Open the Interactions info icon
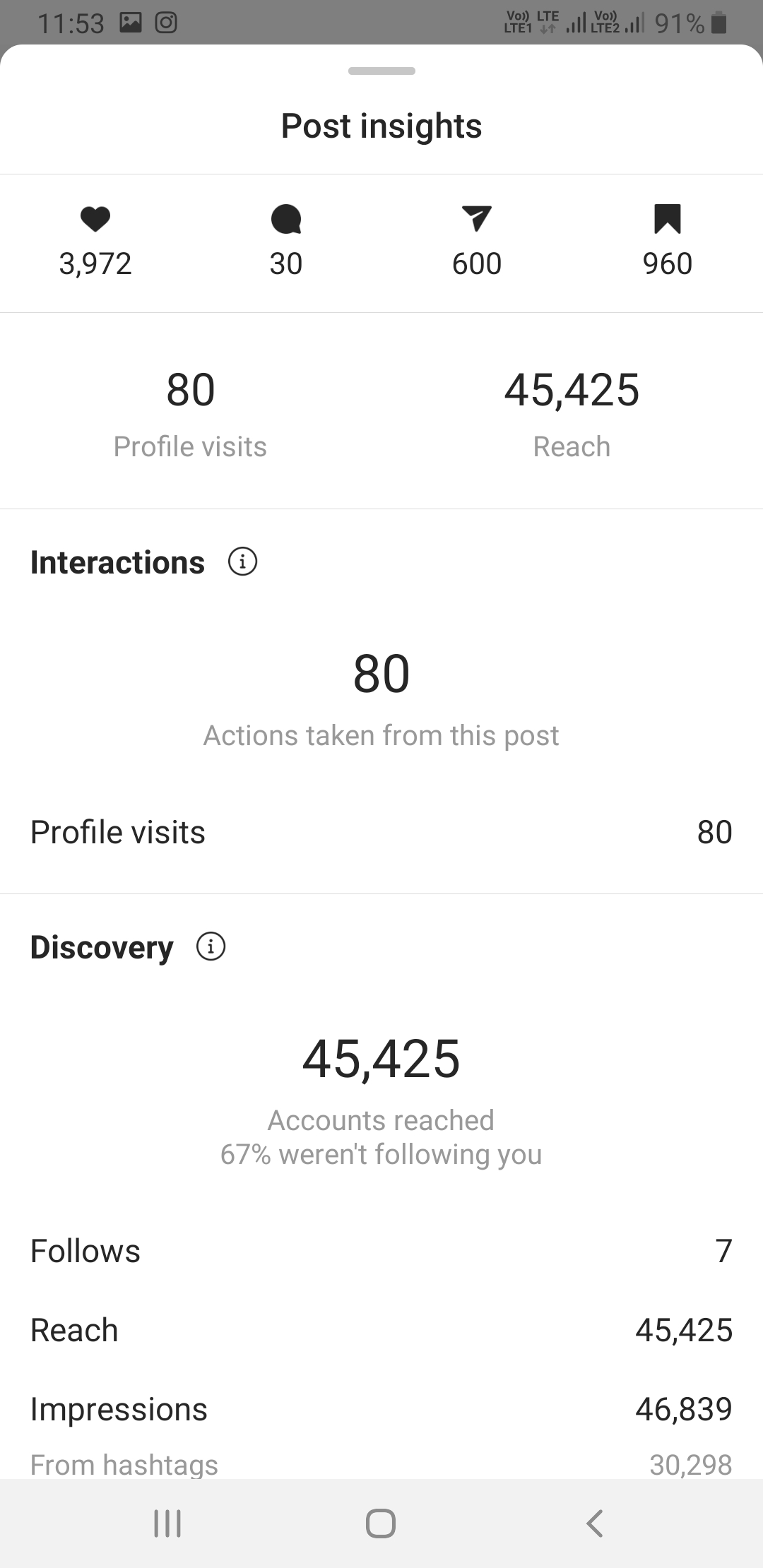The width and height of the screenshot is (763, 1568). (242, 562)
